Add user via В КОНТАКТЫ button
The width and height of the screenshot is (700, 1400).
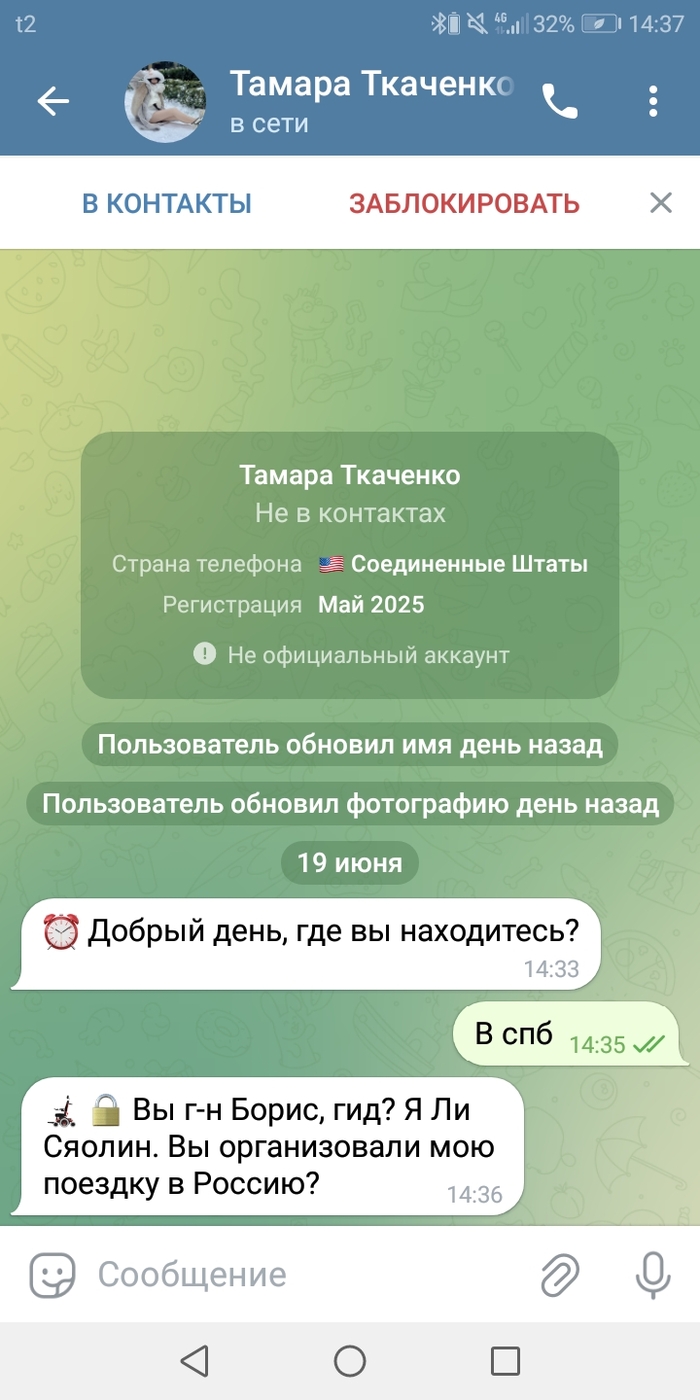[x=167, y=204]
